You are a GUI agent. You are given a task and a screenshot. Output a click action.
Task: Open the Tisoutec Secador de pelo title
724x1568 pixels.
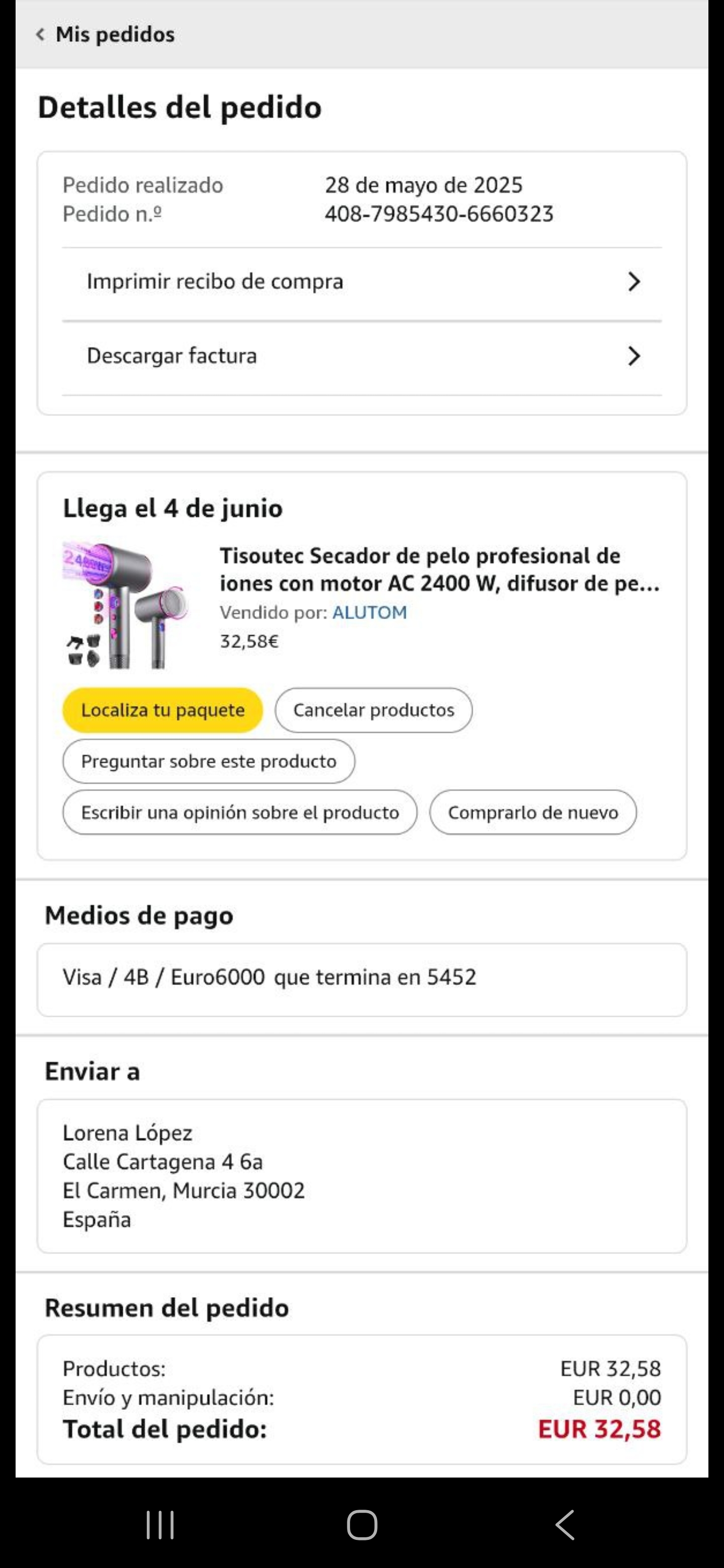(438, 570)
